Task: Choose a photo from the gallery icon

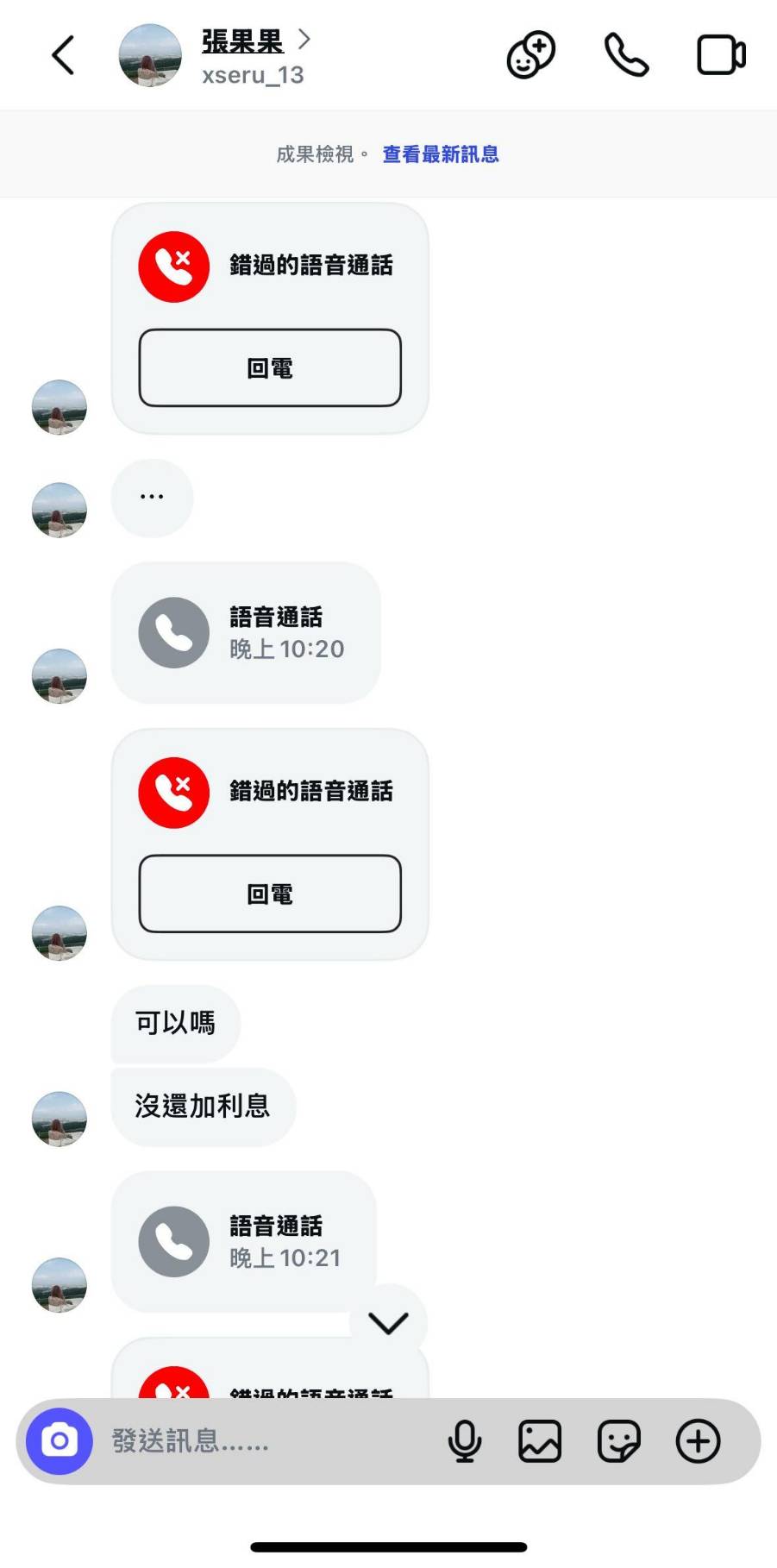Action: tap(540, 1441)
